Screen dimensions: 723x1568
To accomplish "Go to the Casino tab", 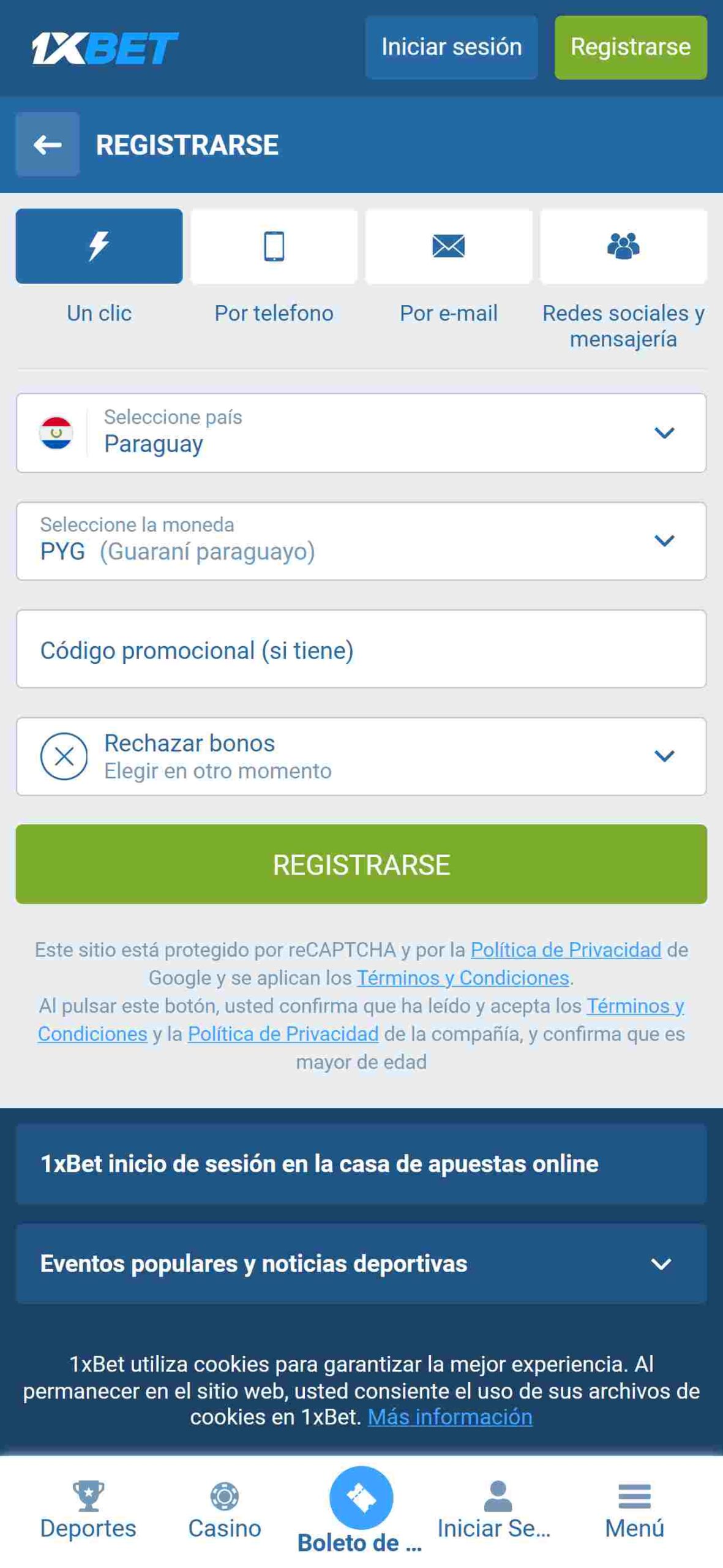I will [x=225, y=1510].
